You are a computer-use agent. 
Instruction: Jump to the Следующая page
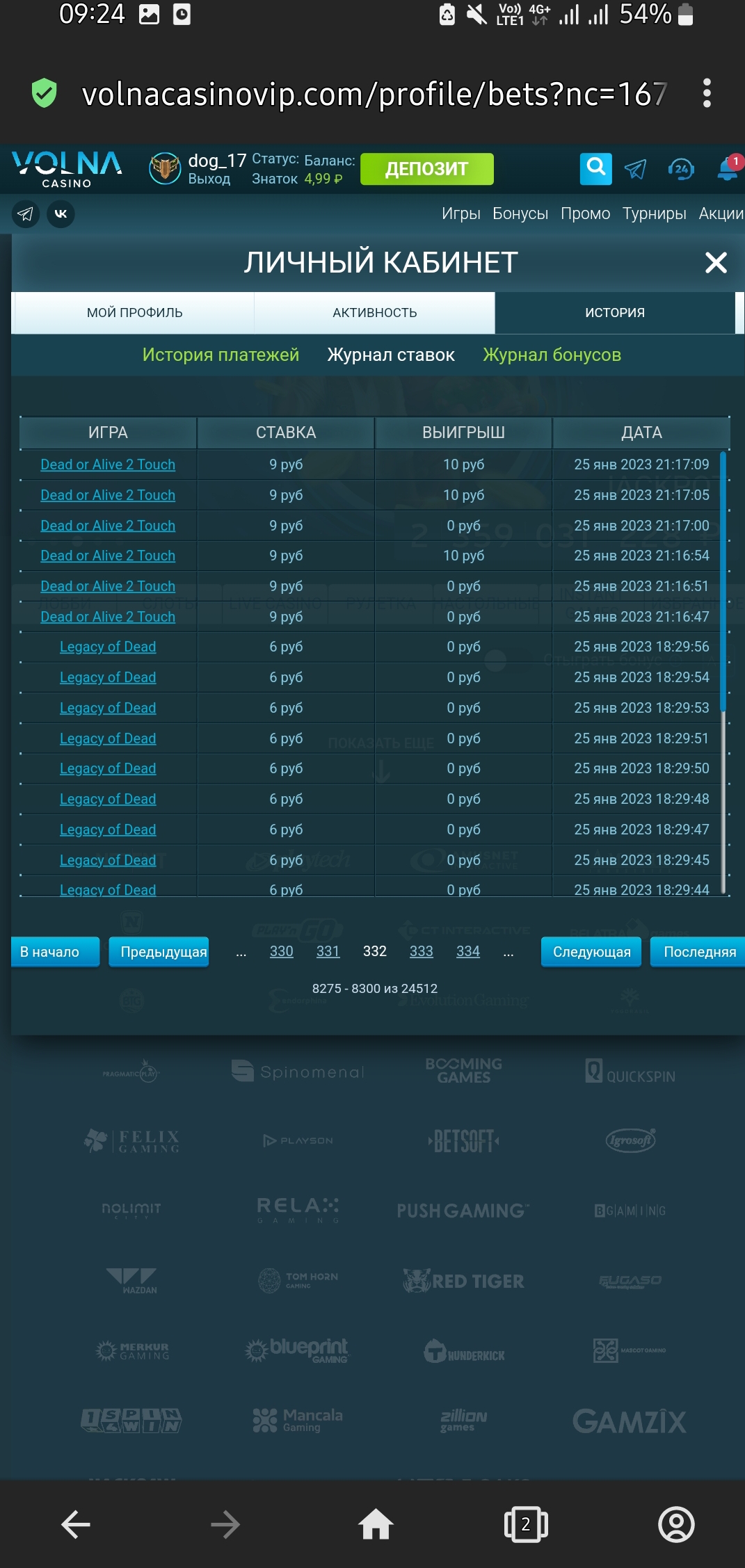click(591, 952)
